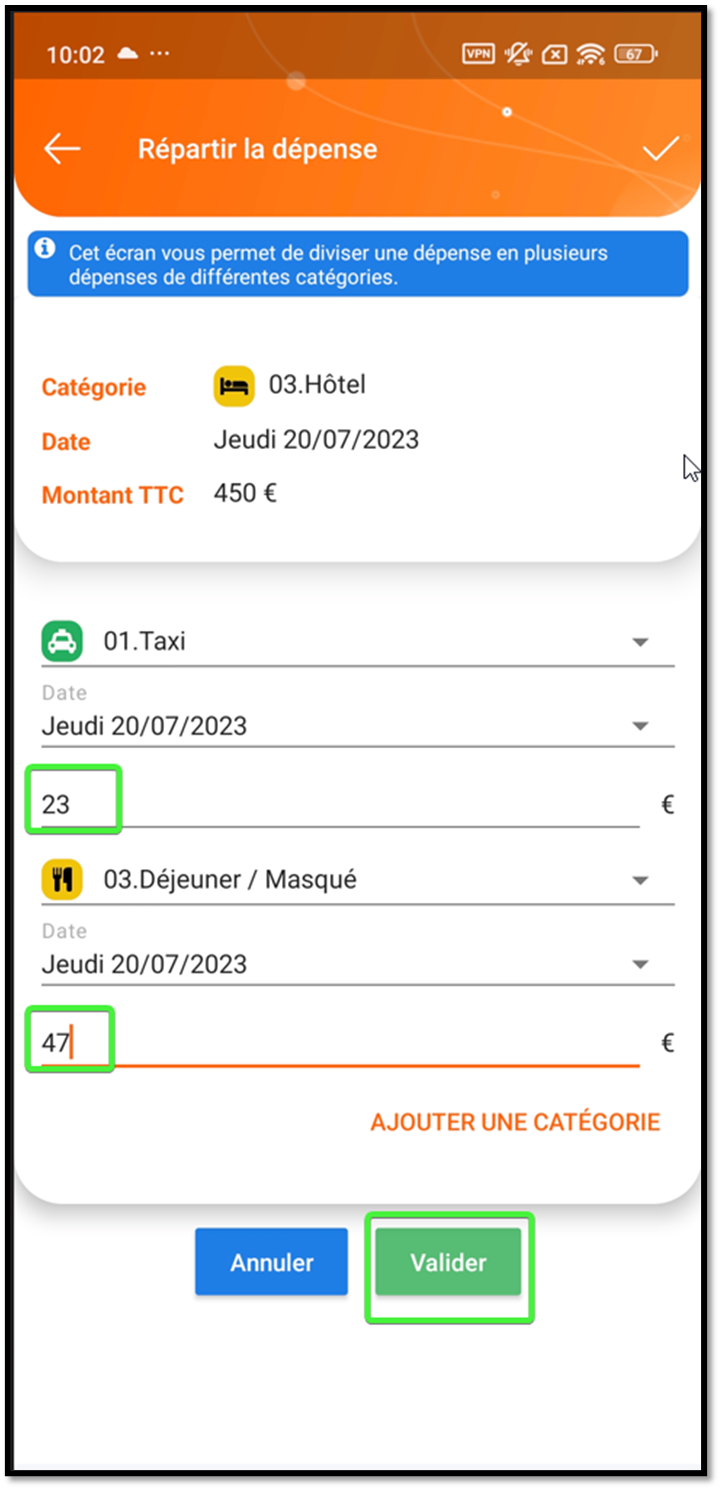Change the date under 01.Taxi
This screenshot has width=720, height=1489.
coord(357,726)
